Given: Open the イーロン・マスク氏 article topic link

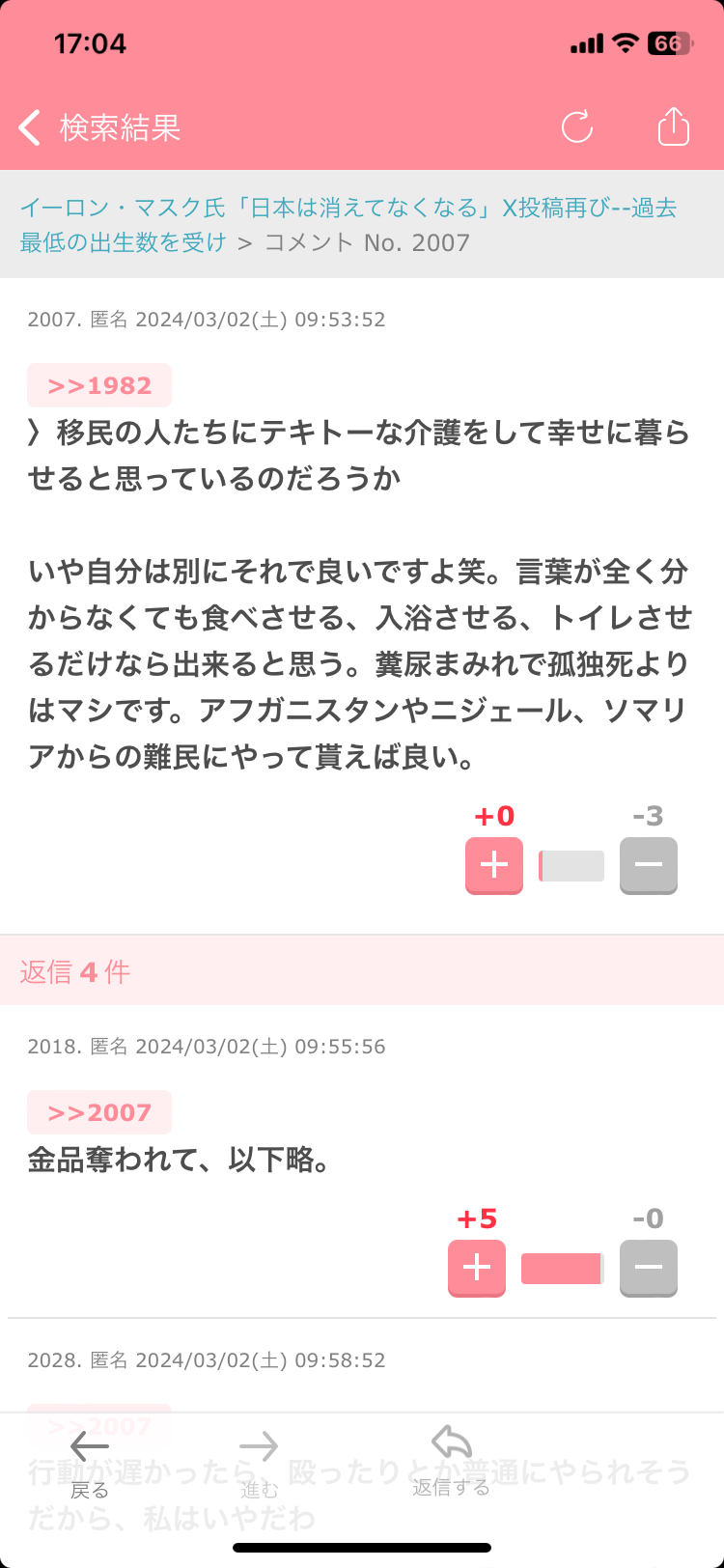Looking at the screenshot, I should pos(348,225).
